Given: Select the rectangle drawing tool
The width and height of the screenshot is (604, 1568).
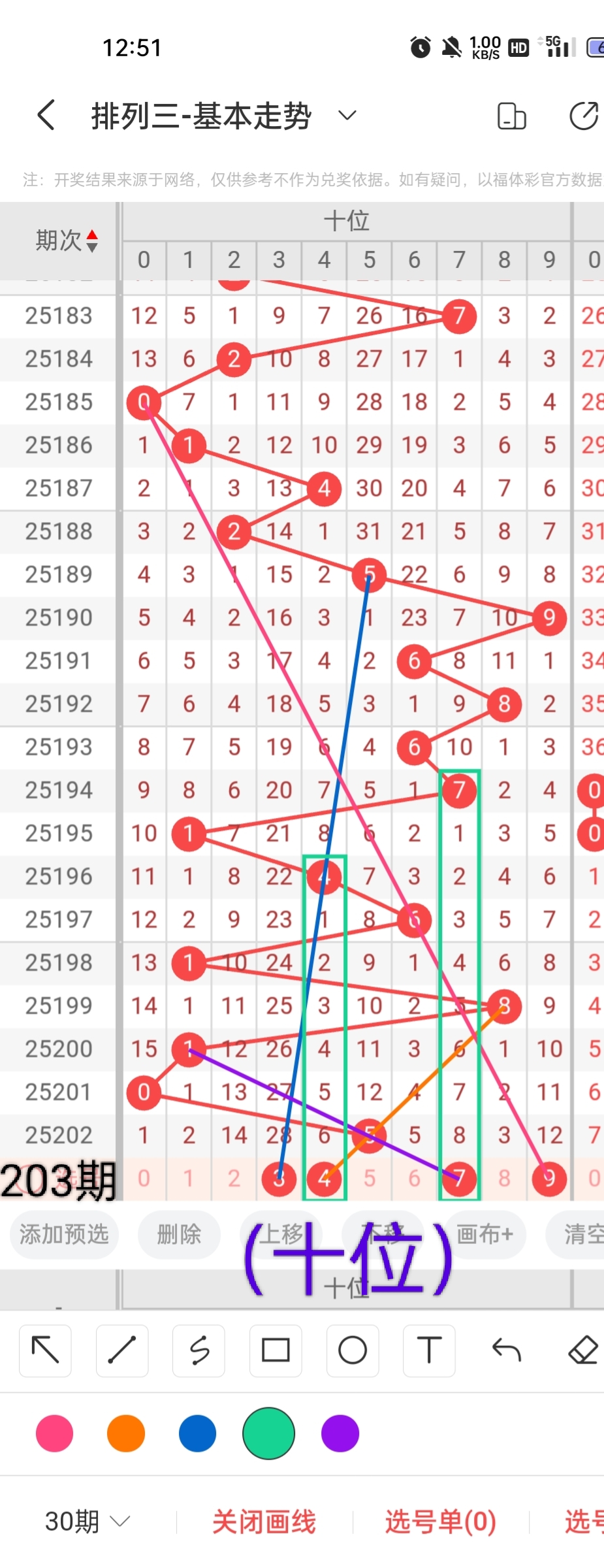Looking at the screenshot, I should [x=276, y=1350].
